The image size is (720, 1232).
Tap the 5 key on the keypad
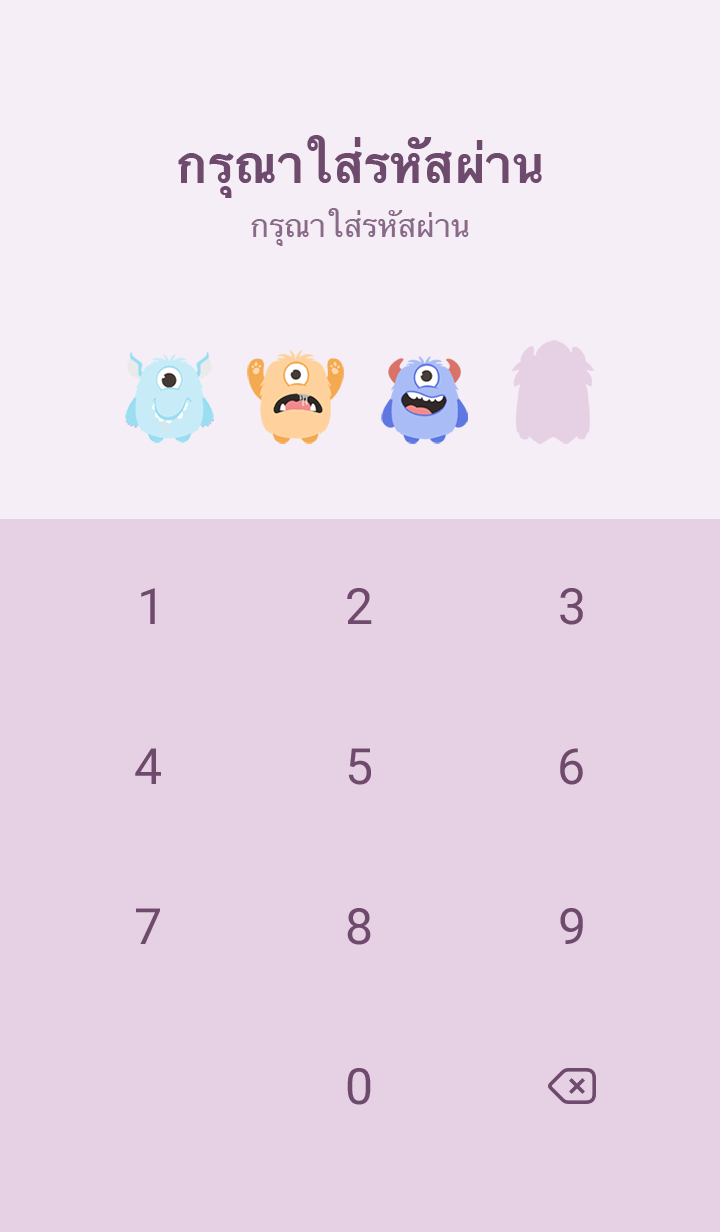[359, 767]
